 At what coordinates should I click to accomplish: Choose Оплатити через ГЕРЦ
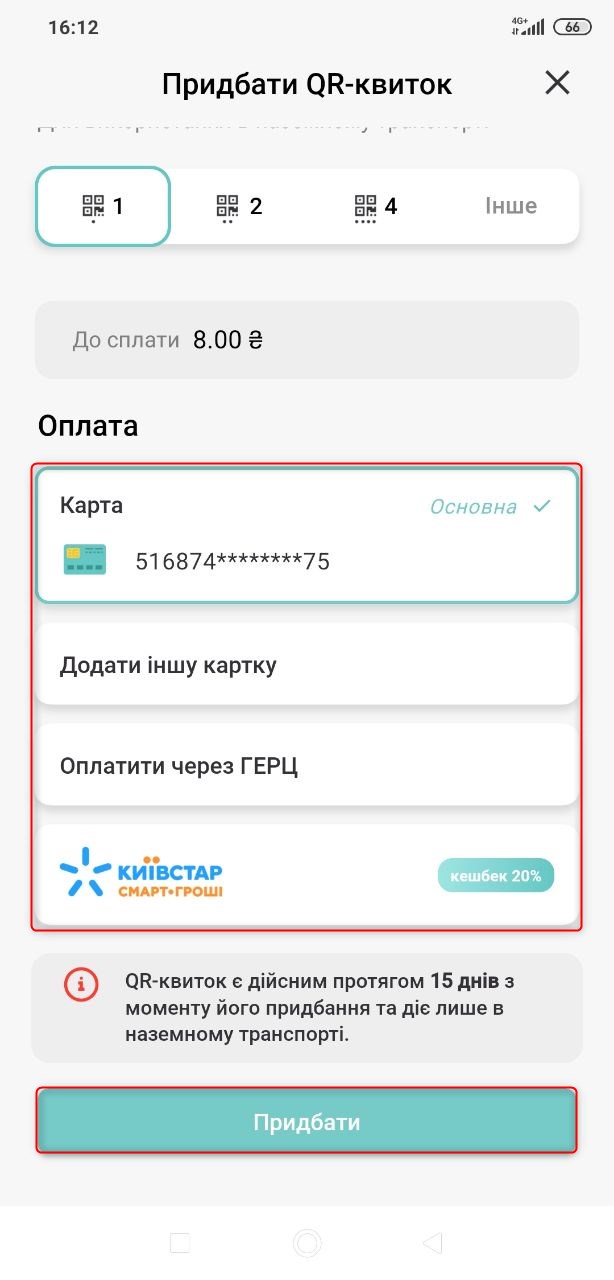pos(306,766)
